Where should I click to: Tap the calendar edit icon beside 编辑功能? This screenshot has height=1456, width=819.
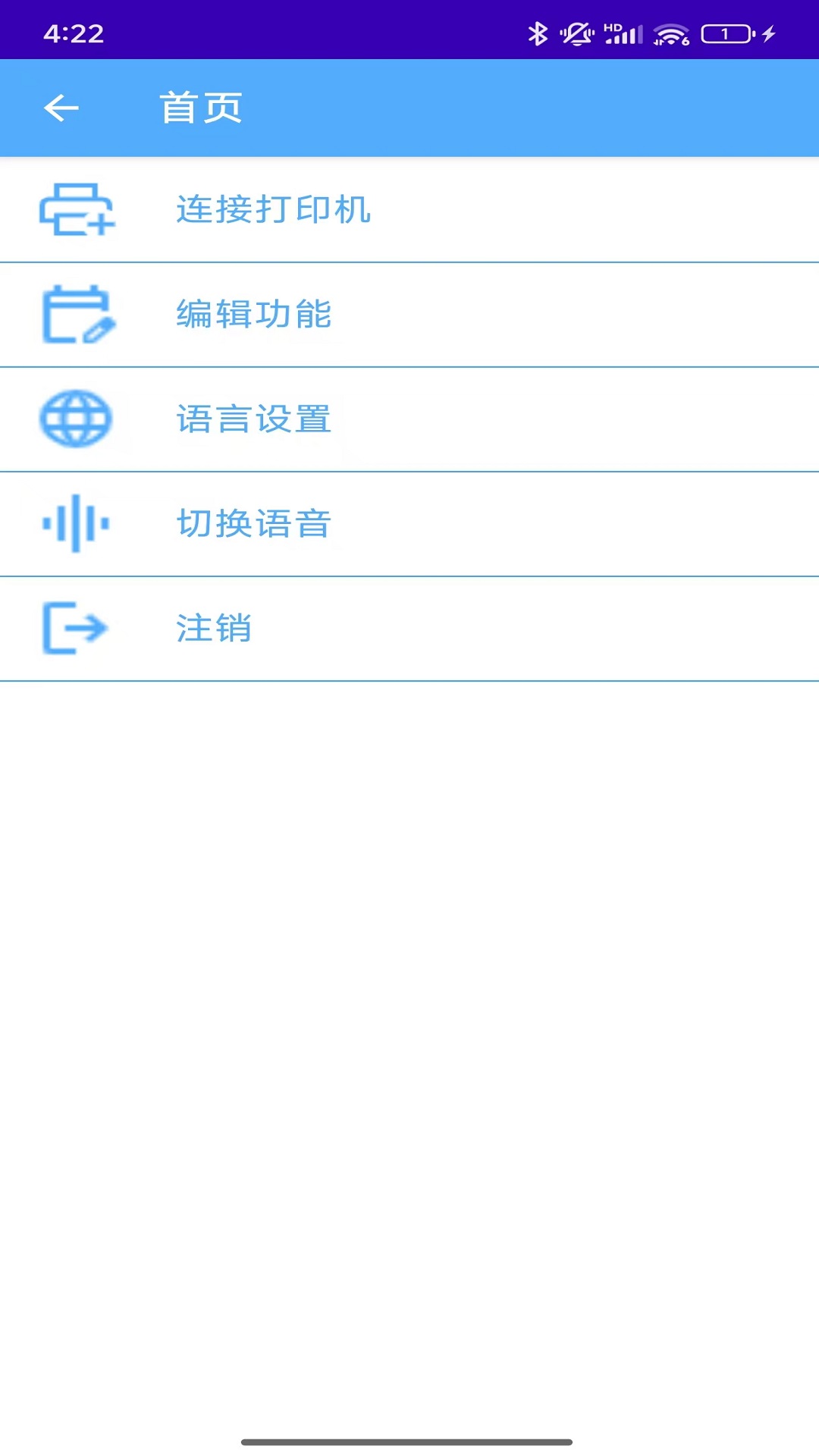78,314
